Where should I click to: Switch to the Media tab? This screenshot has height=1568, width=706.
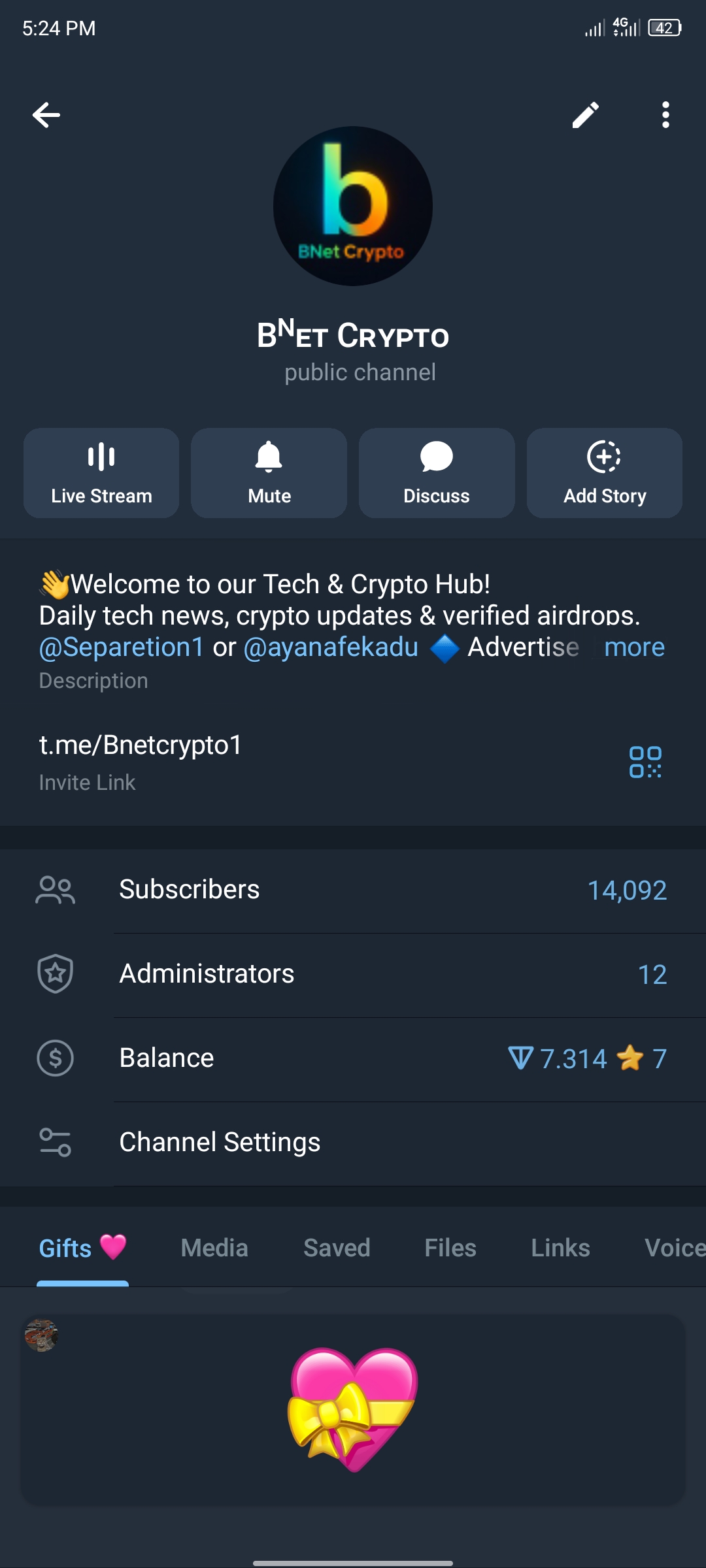pos(214,1248)
